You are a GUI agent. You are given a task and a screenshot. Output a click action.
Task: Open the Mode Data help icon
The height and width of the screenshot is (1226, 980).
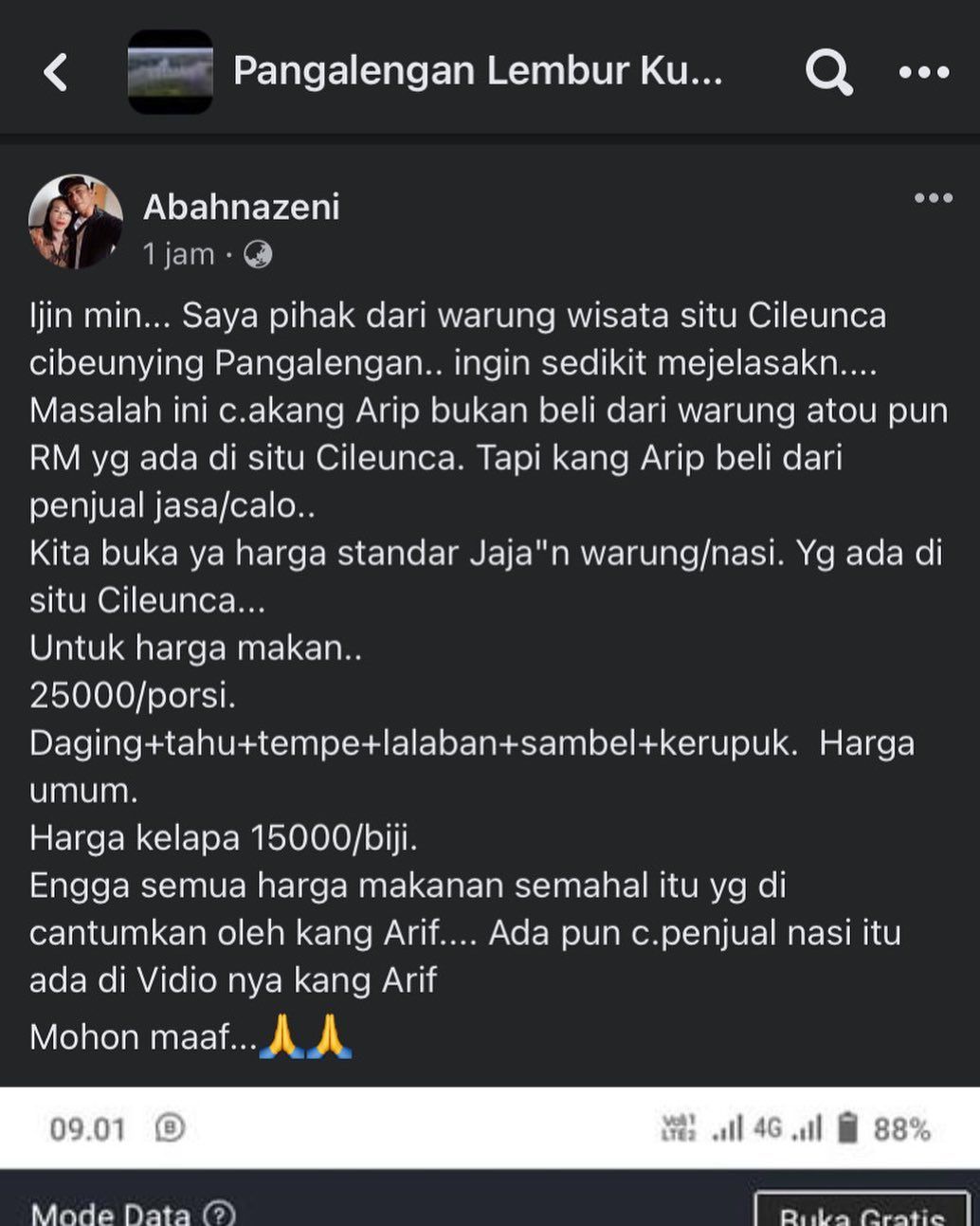[220, 1213]
